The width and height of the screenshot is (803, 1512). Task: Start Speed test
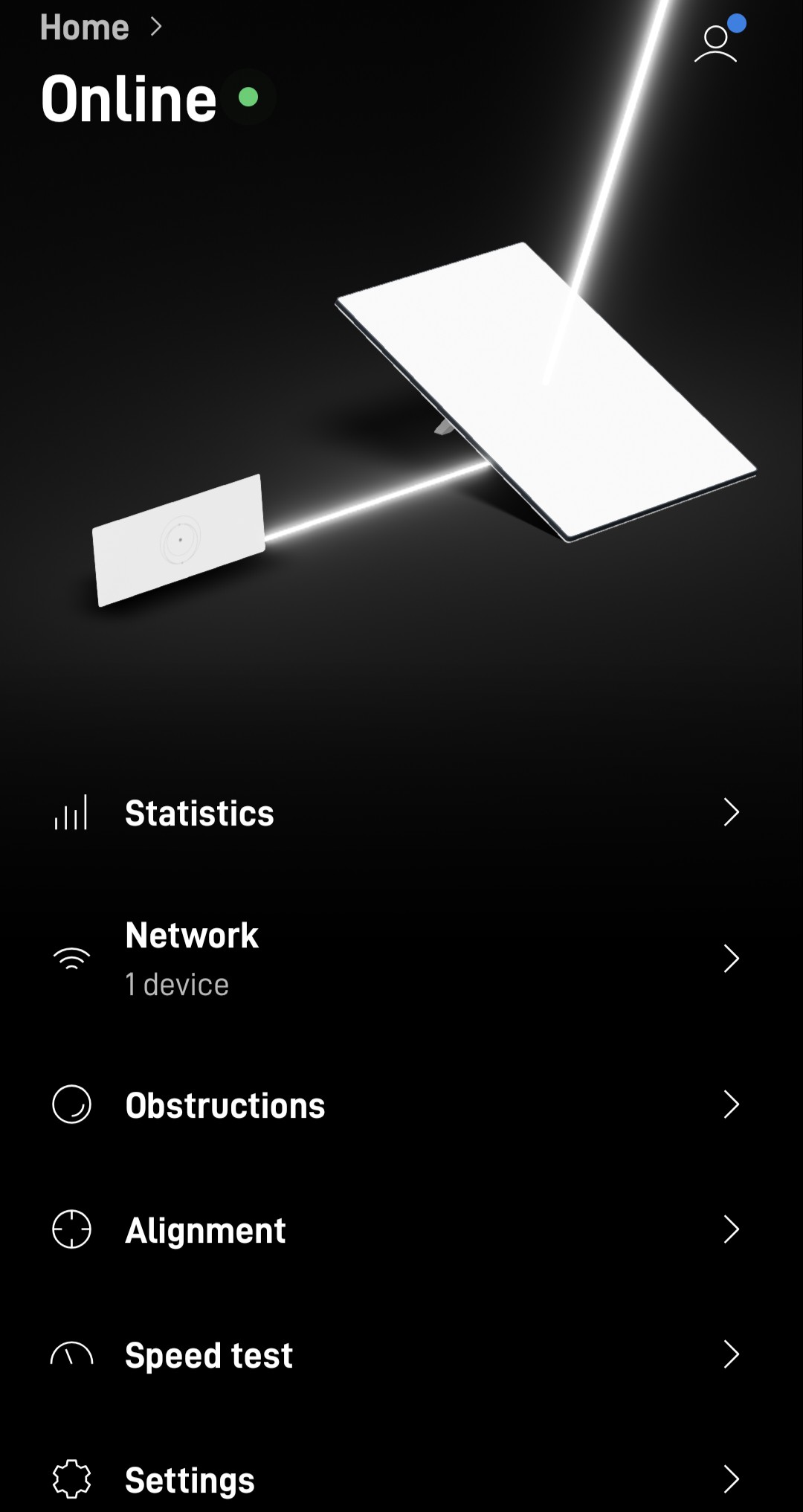coord(401,1355)
